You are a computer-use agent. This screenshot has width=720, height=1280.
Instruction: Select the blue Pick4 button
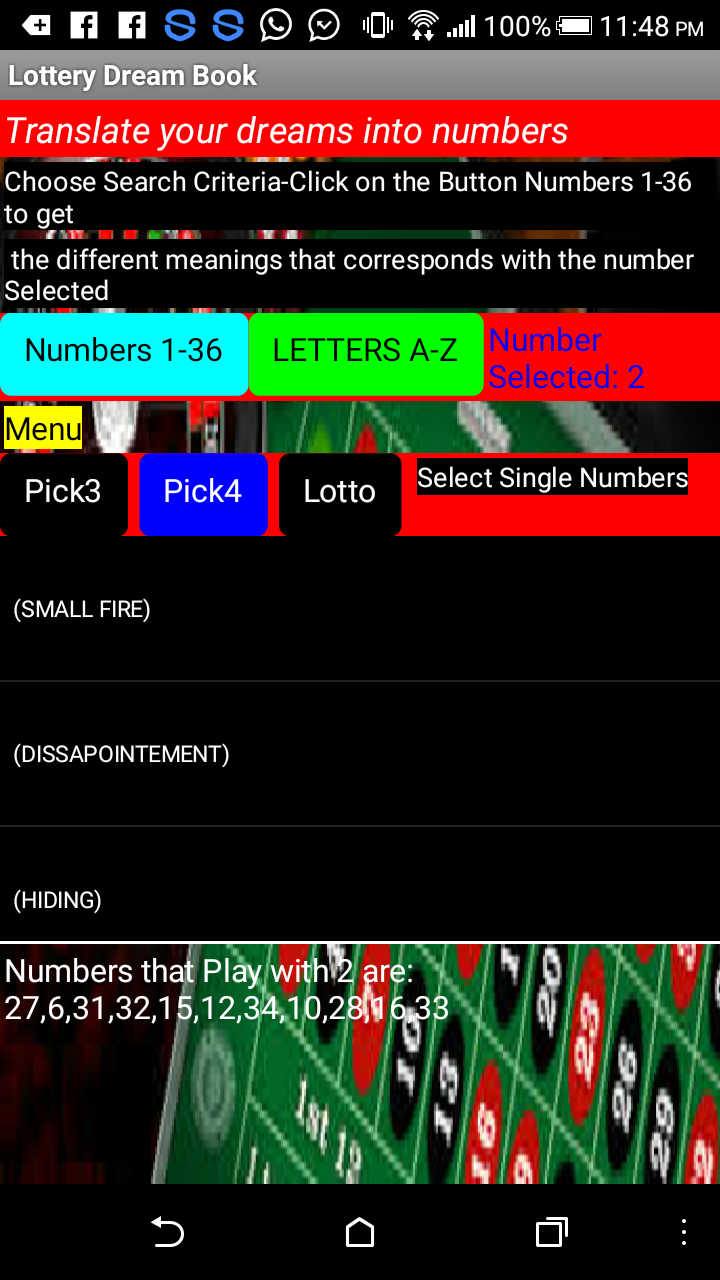pos(203,493)
